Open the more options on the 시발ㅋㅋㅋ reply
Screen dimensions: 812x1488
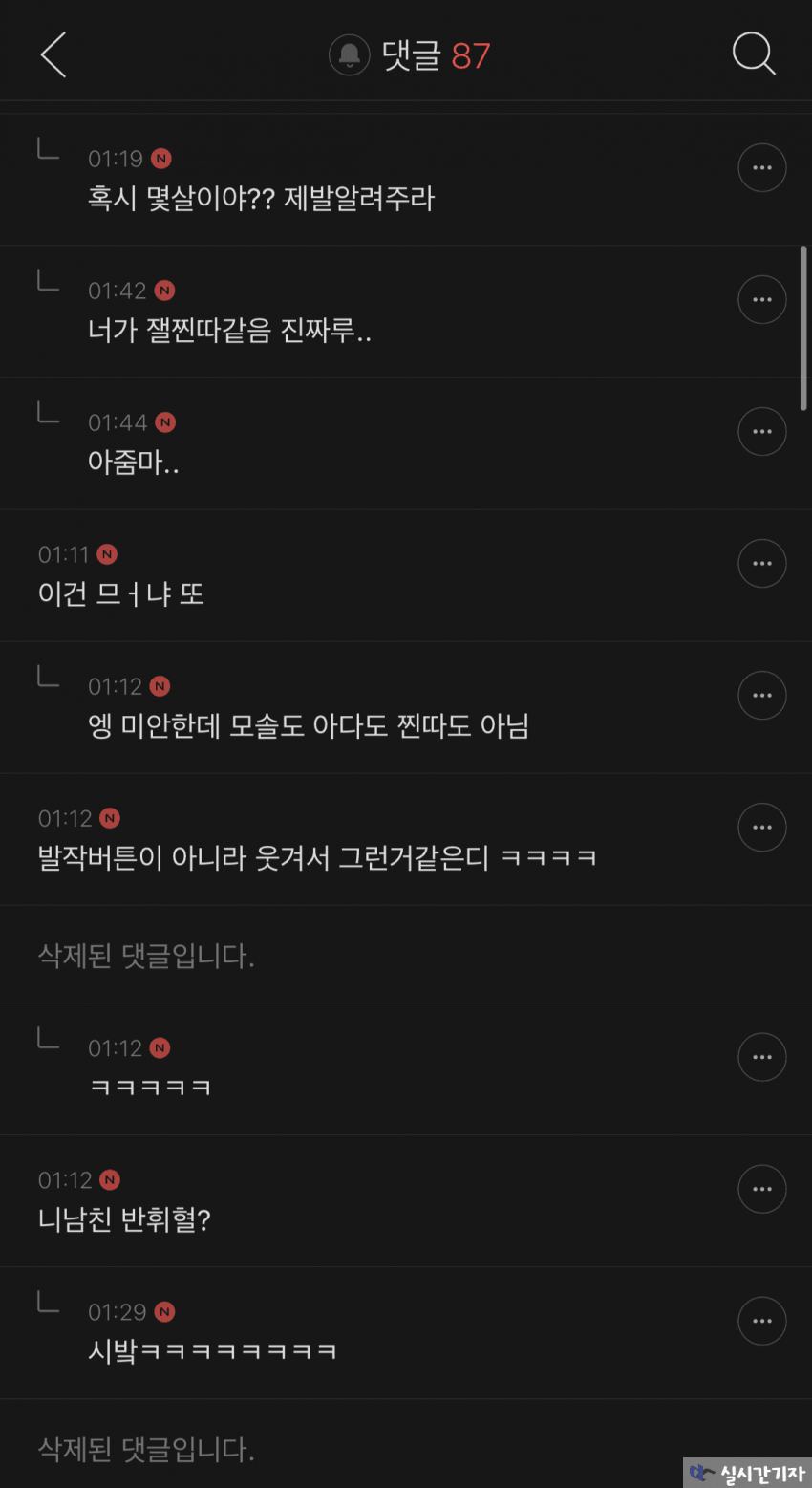pyautogui.click(x=761, y=1321)
